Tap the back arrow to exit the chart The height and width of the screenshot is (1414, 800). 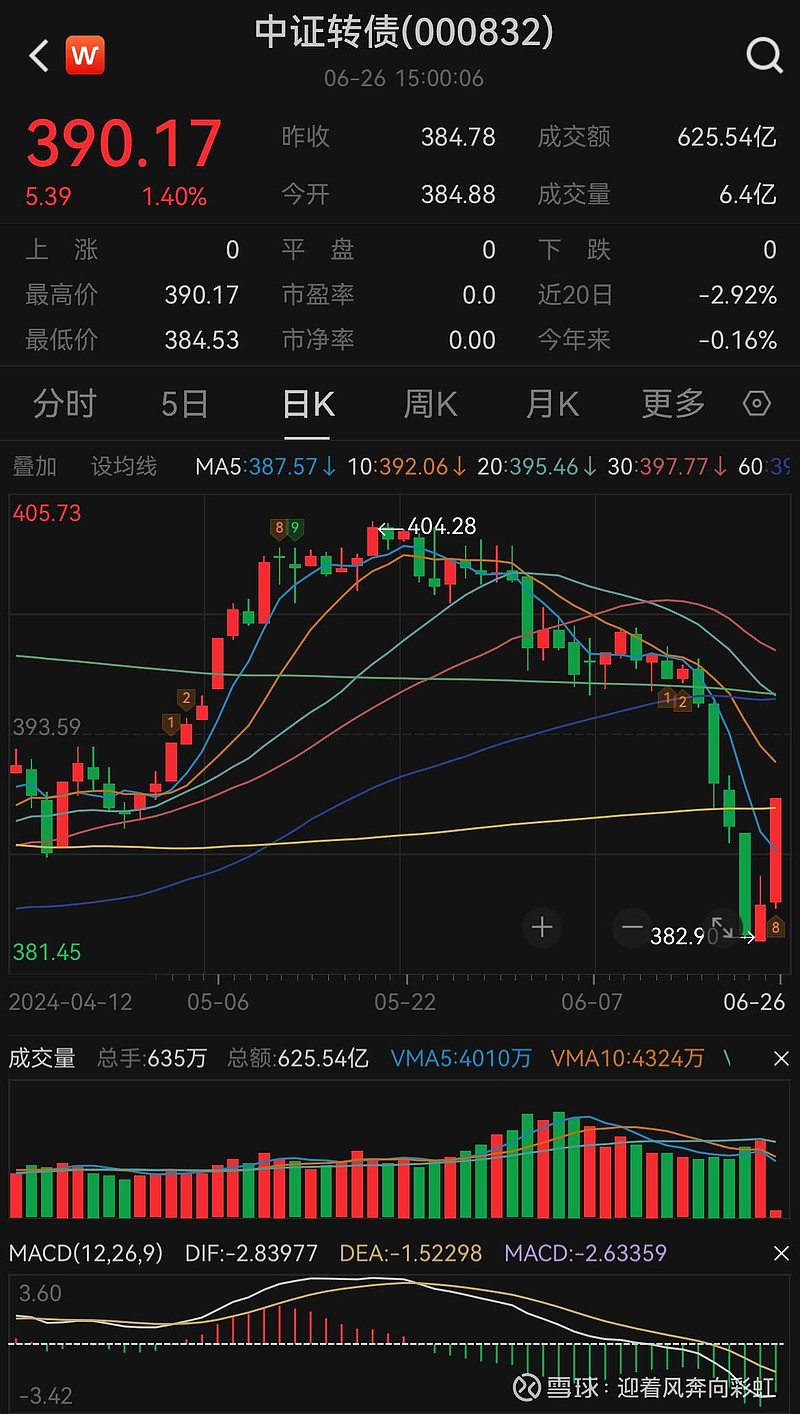37,56
